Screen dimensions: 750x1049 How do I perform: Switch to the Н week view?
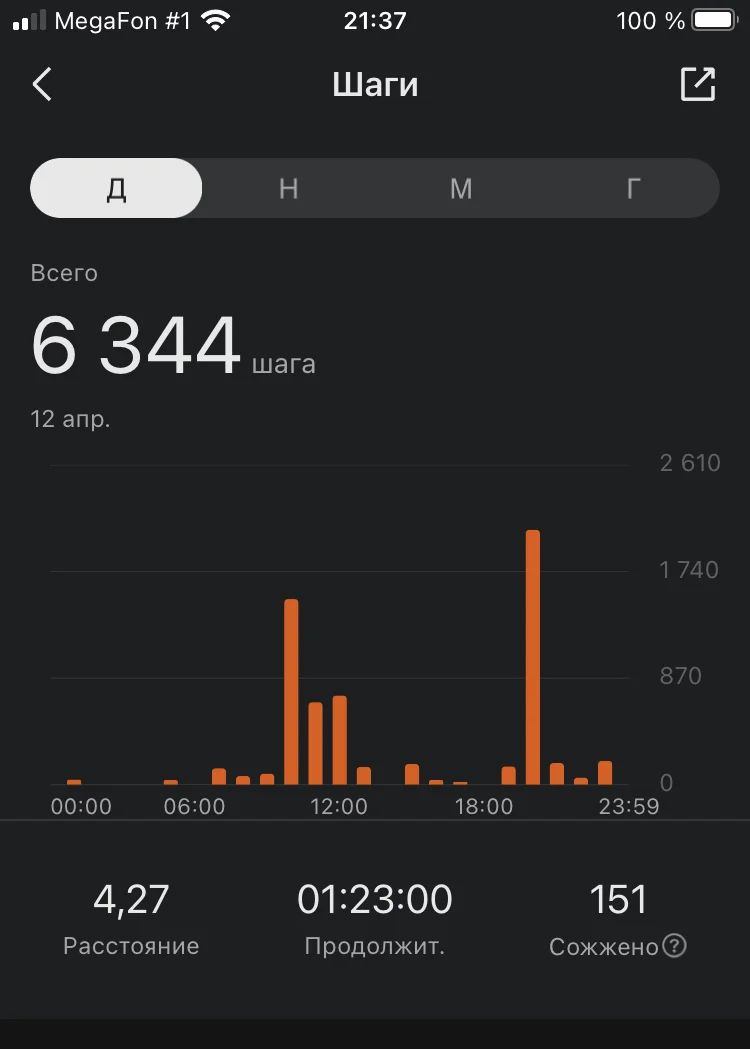tap(289, 188)
